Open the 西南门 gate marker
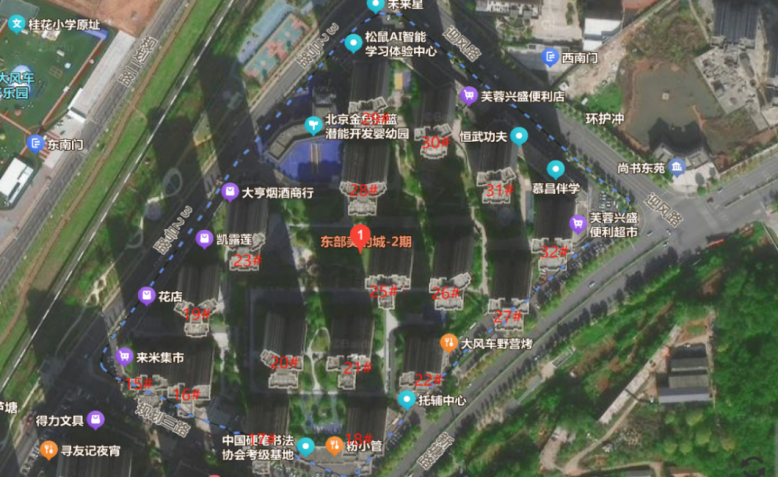The height and width of the screenshot is (477, 778). (549, 58)
